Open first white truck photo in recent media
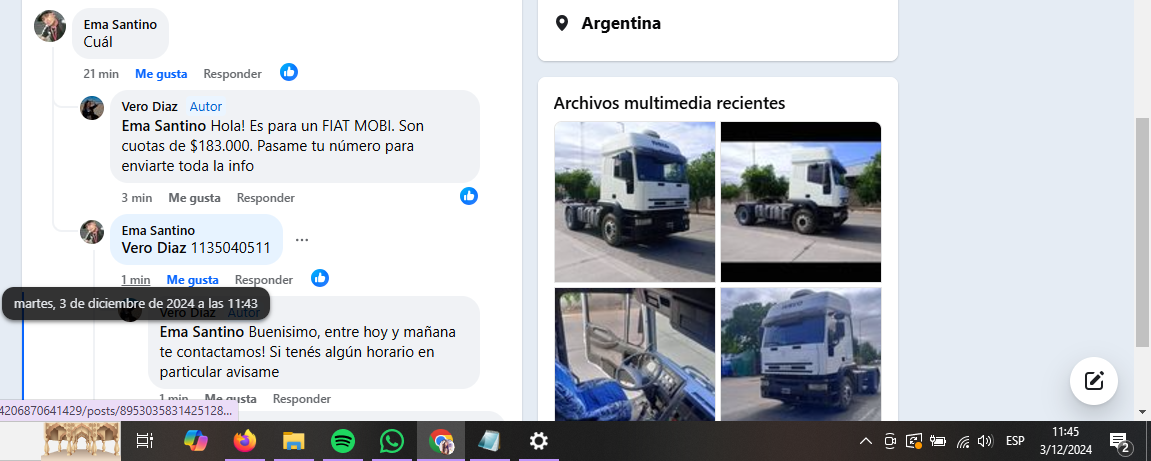This screenshot has height=461, width=1151. 634,201
